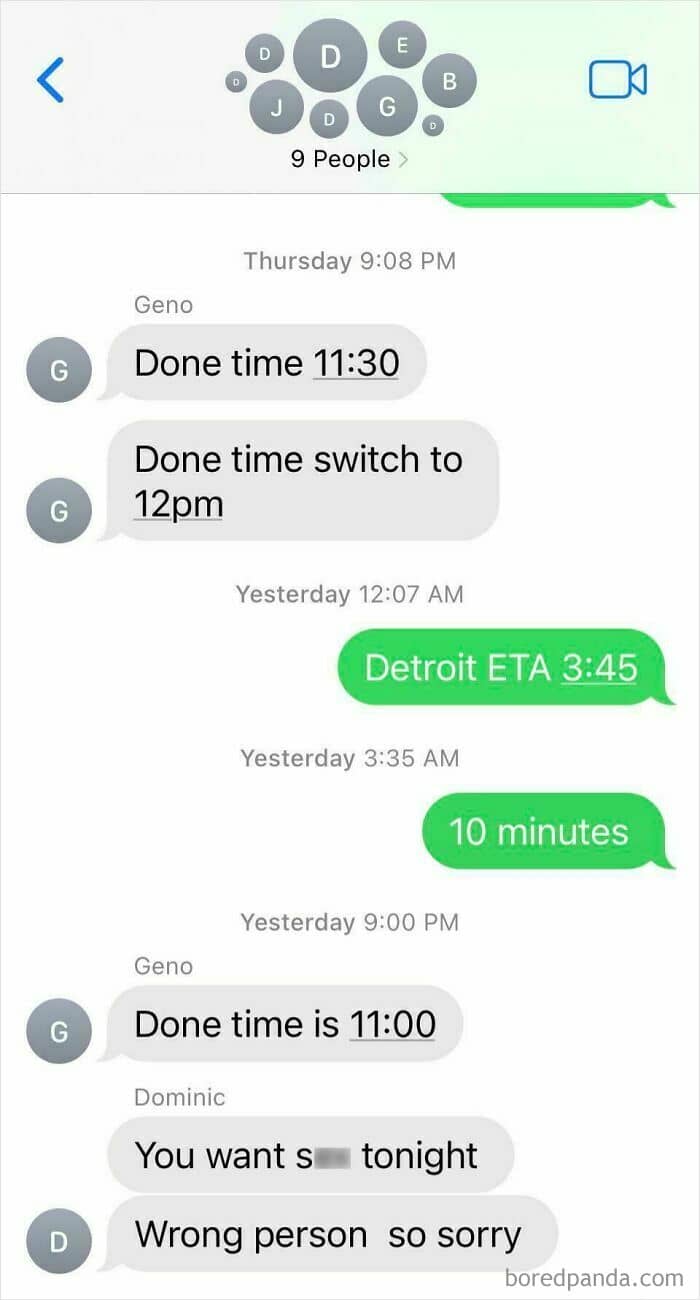
Task: Open the 9 People group details
Action: (x=349, y=159)
